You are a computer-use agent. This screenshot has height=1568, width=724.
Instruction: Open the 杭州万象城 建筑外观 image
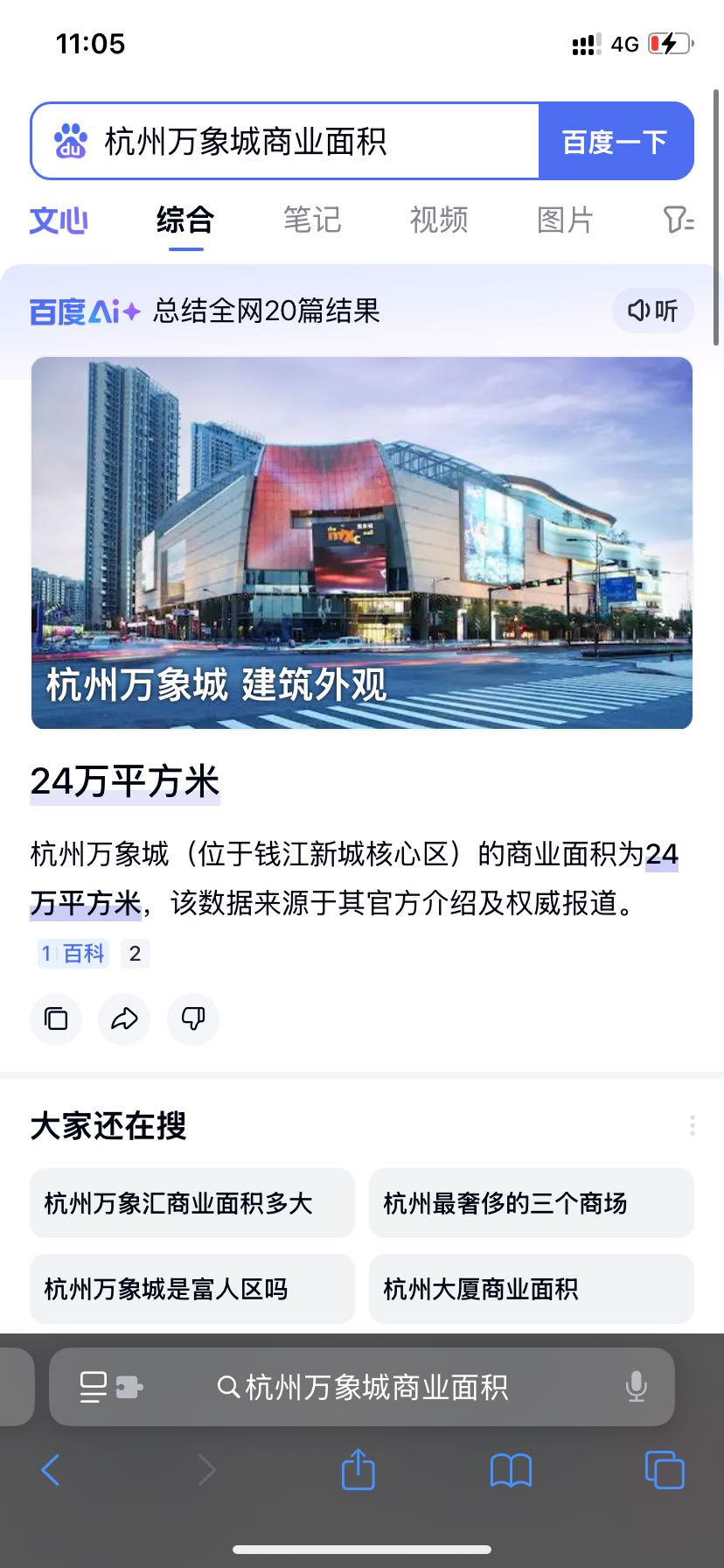coord(362,542)
